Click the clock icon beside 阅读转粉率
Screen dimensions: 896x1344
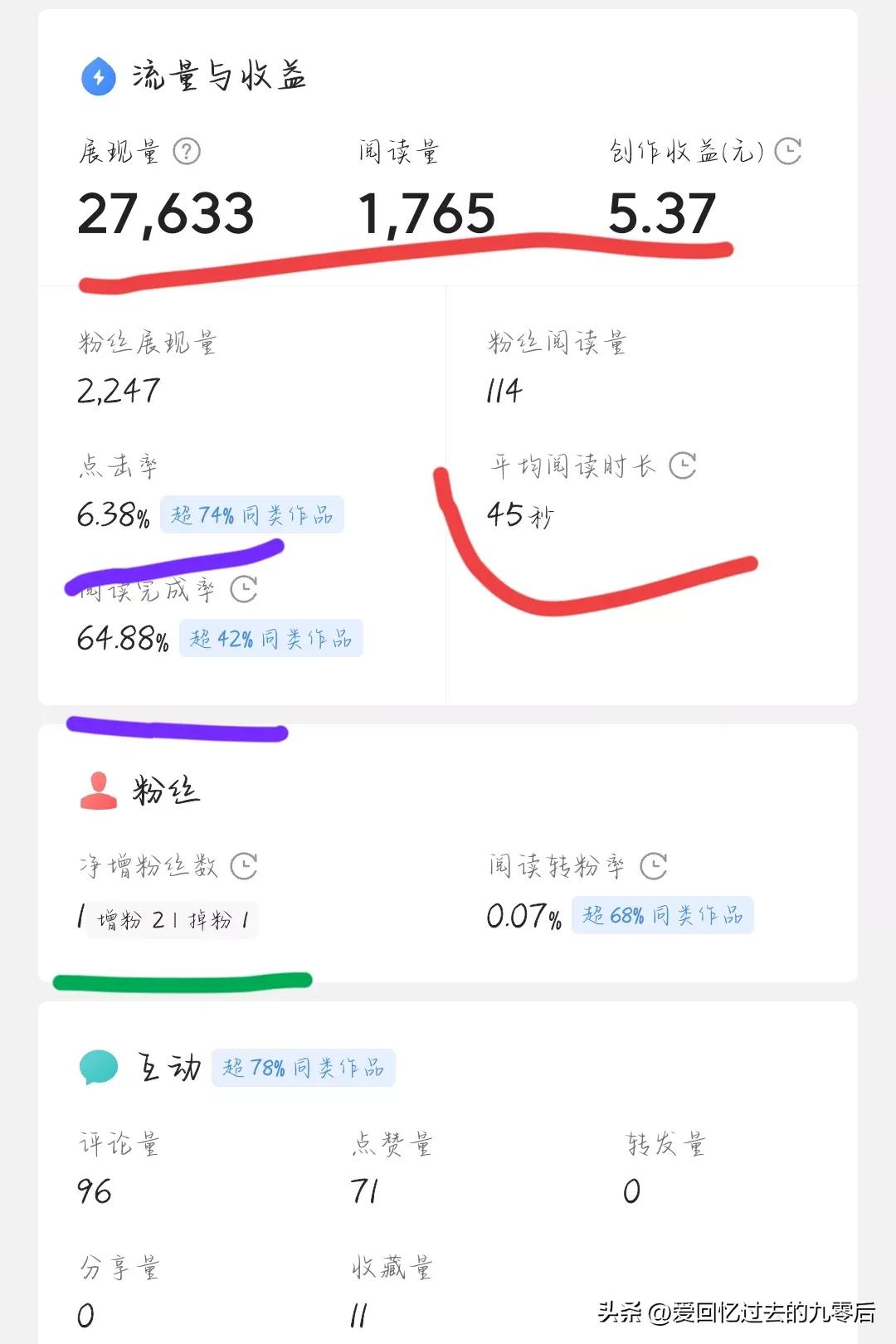(655, 865)
